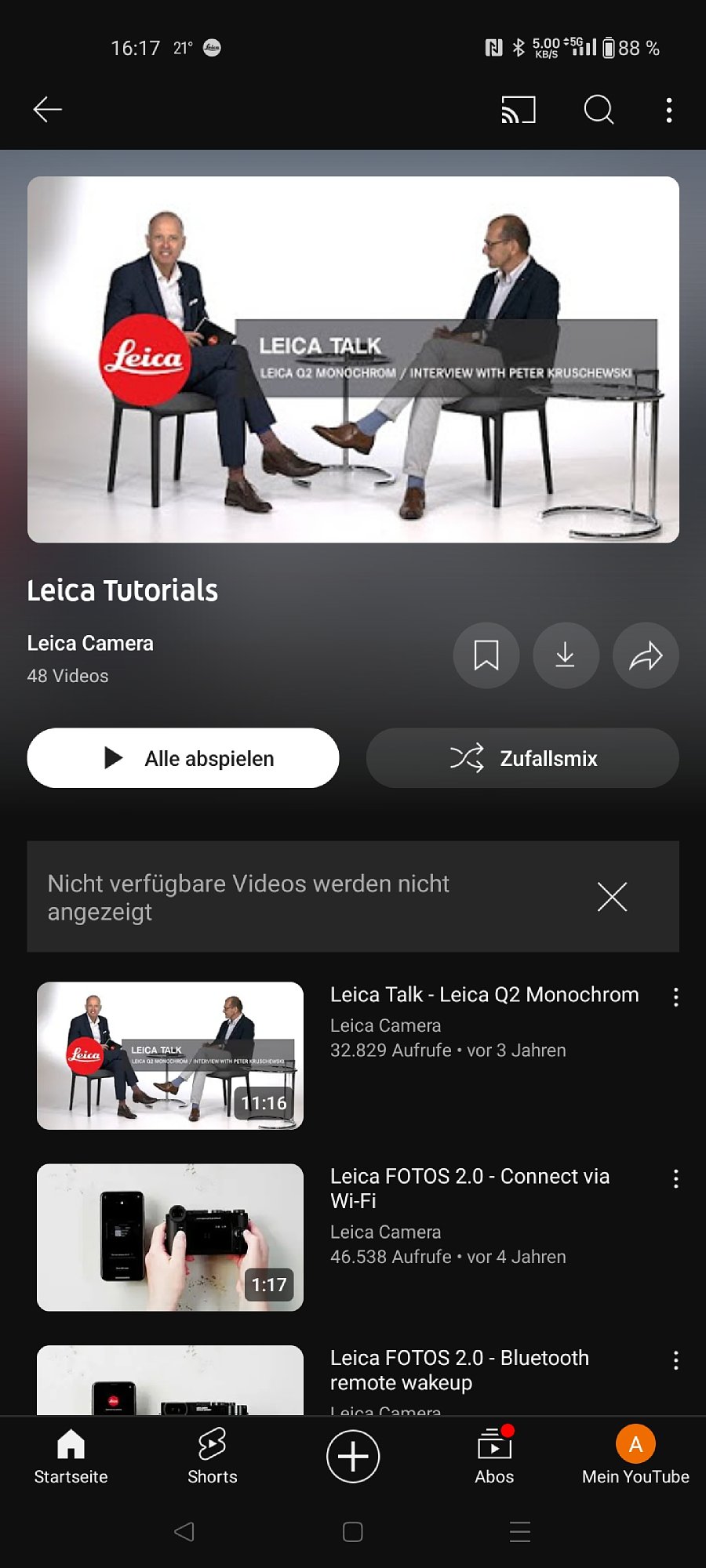Screen dimensions: 706x1568
Task: Open the cast to device icon
Action: pos(519,110)
